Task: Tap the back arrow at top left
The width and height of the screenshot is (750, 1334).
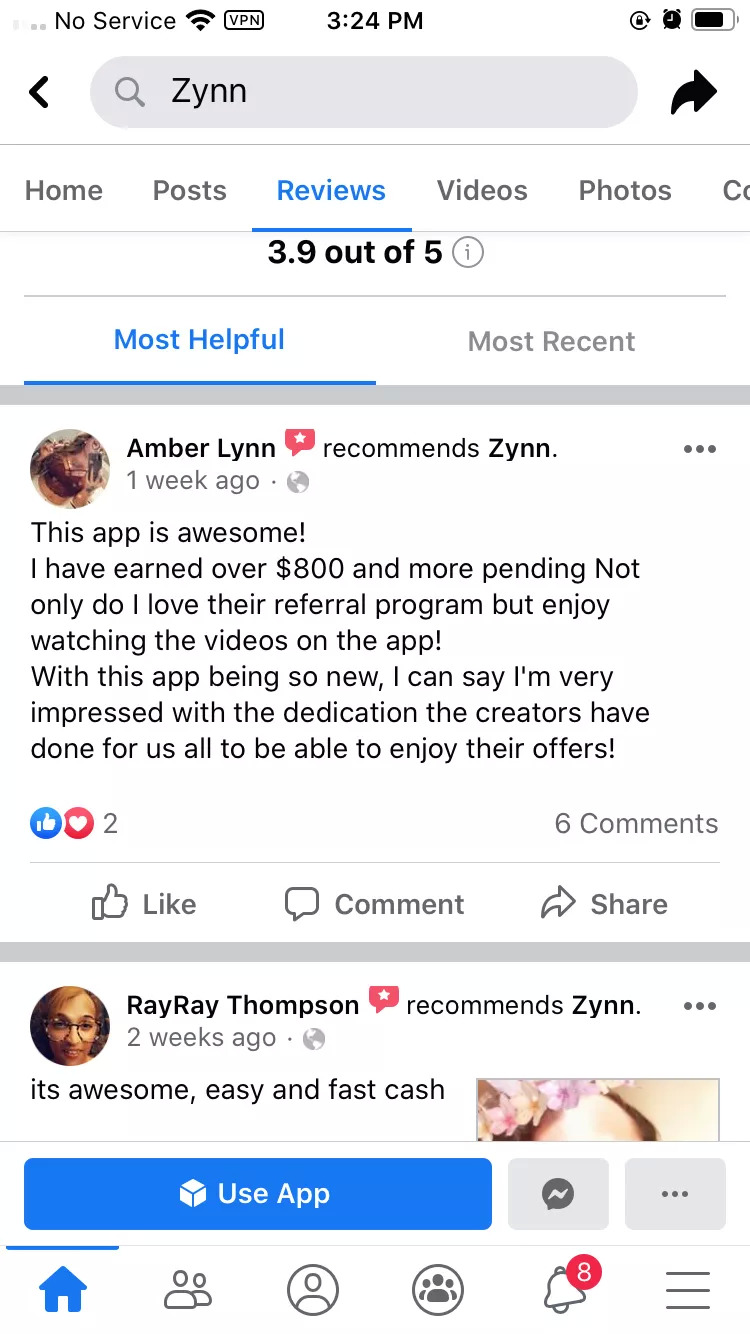Action: 40,91
